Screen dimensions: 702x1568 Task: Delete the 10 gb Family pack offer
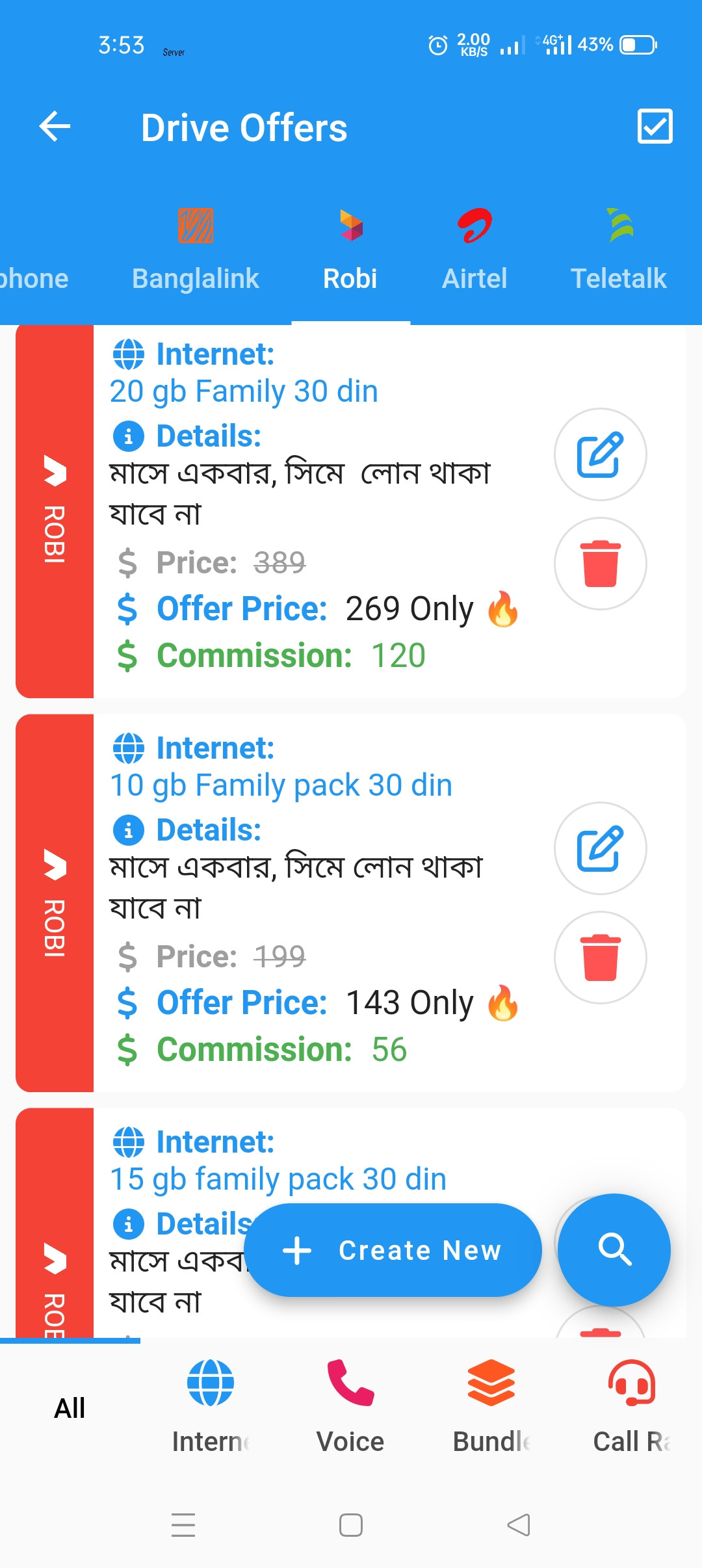[x=600, y=958]
